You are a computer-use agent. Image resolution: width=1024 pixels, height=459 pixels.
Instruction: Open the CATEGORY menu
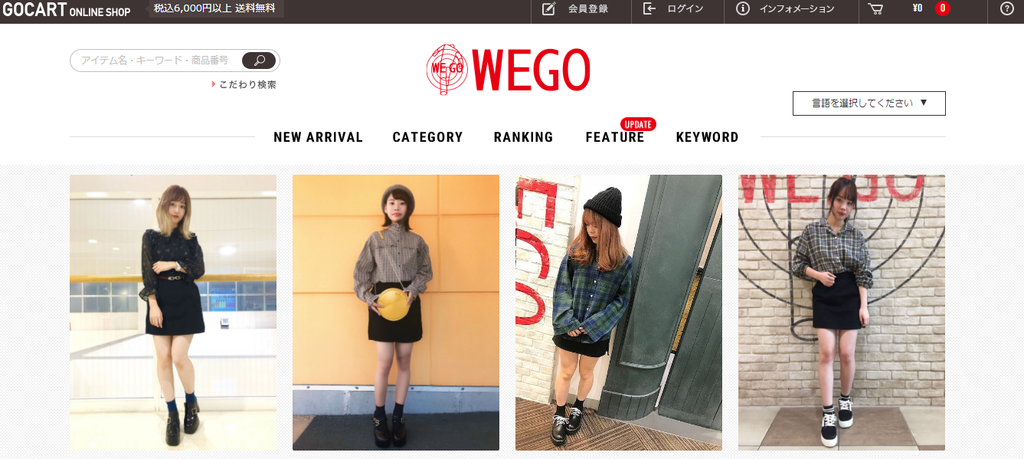click(427, 137)
